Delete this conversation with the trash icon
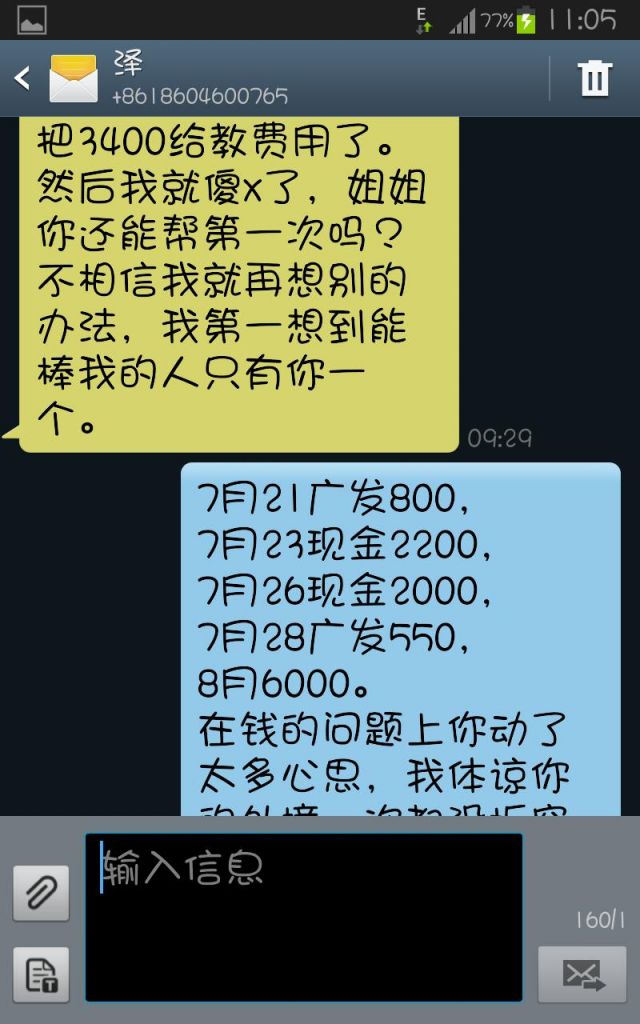Screen dimensions: 640x1024 [x=594, y=78]
